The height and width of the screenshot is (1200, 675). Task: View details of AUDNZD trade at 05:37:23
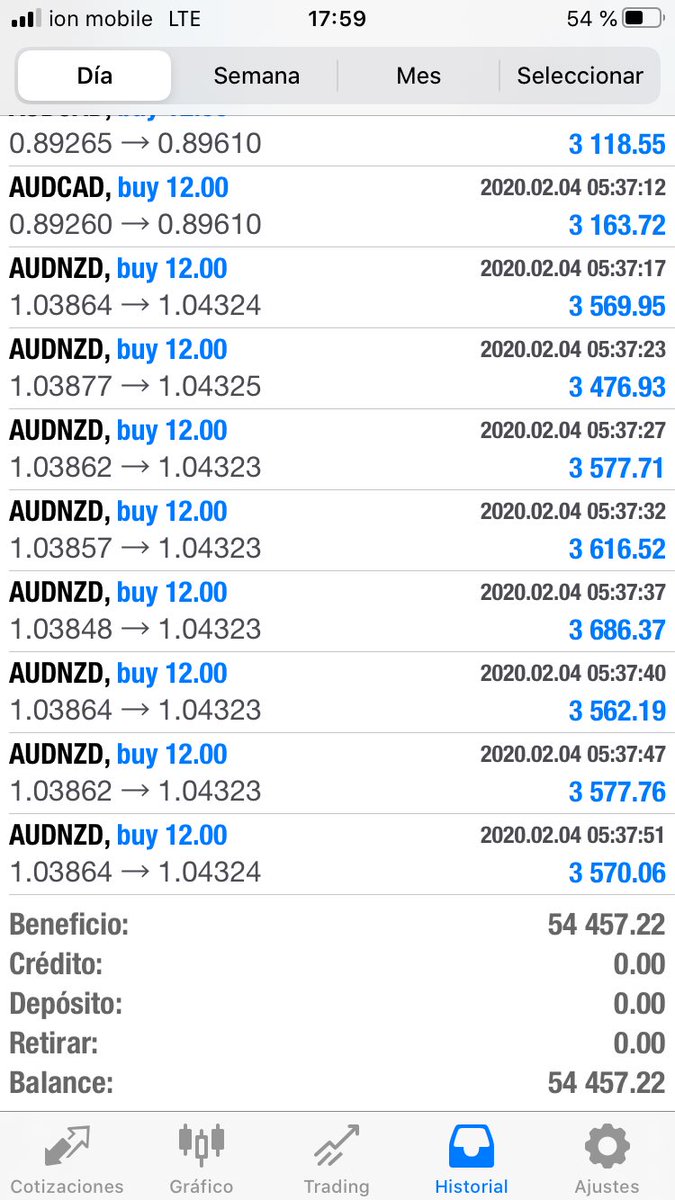[x=337, y=368]
